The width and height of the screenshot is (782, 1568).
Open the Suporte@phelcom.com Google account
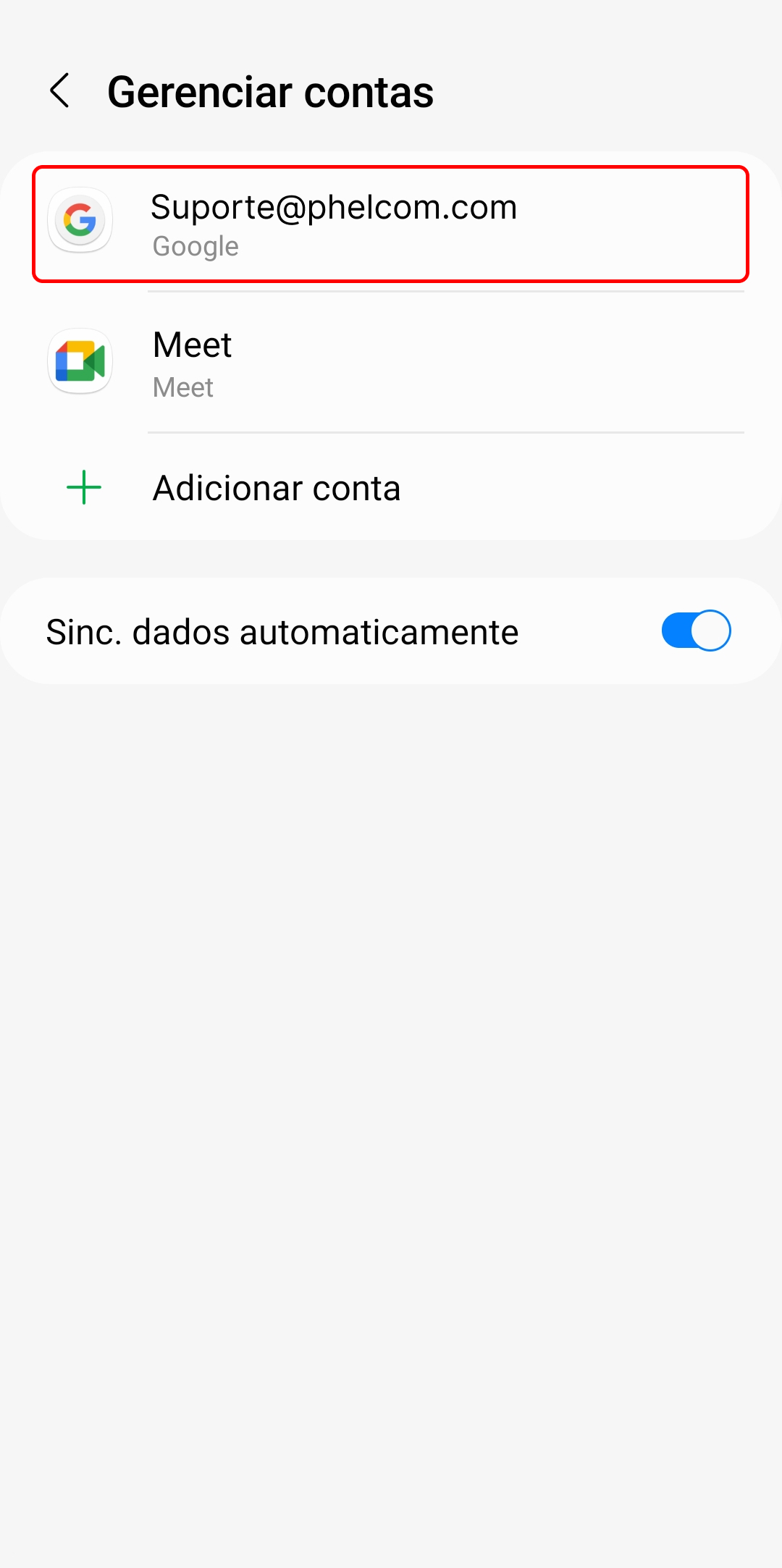coord(390,224)
